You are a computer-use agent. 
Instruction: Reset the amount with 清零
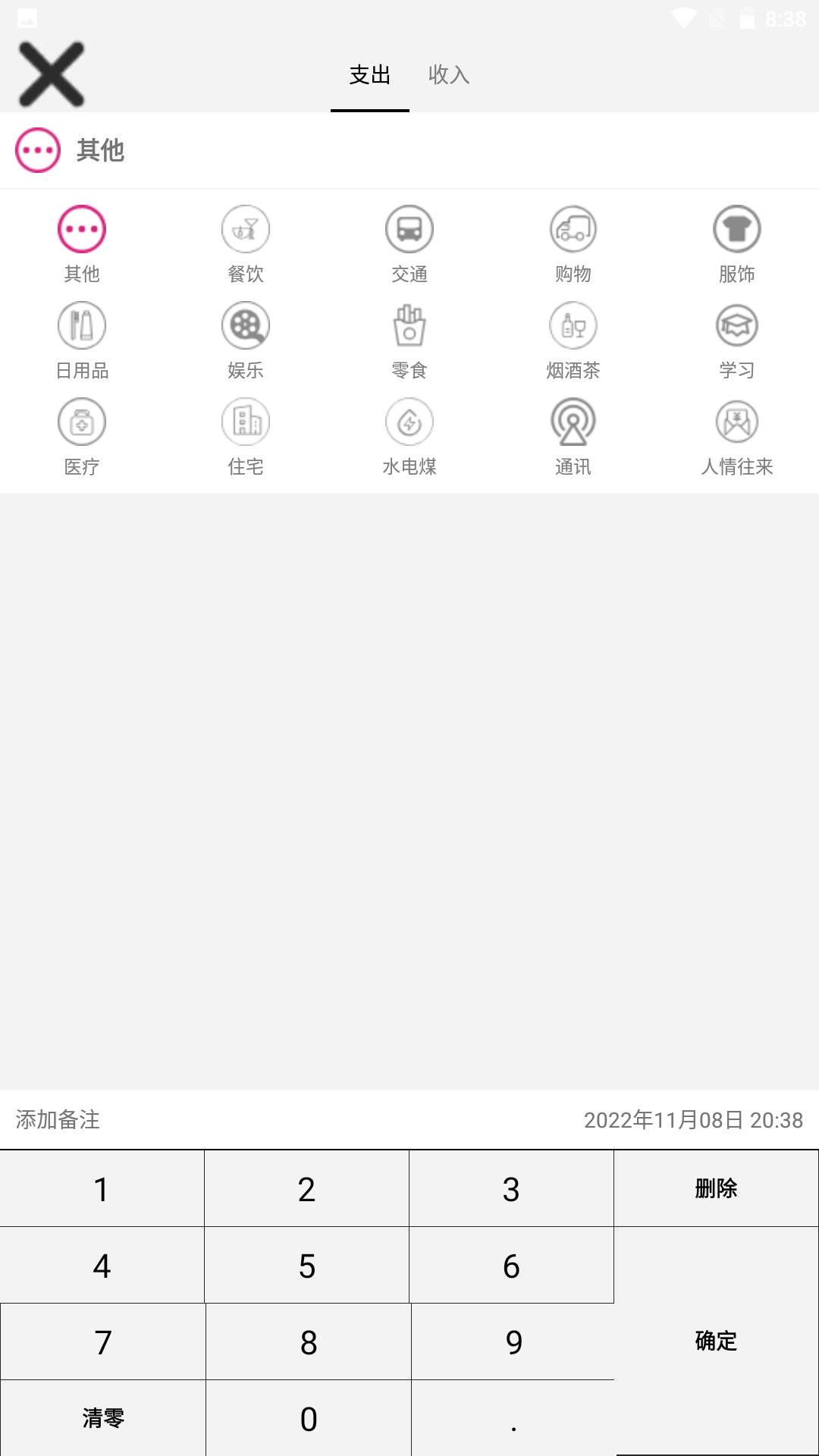click(102, 1418)
